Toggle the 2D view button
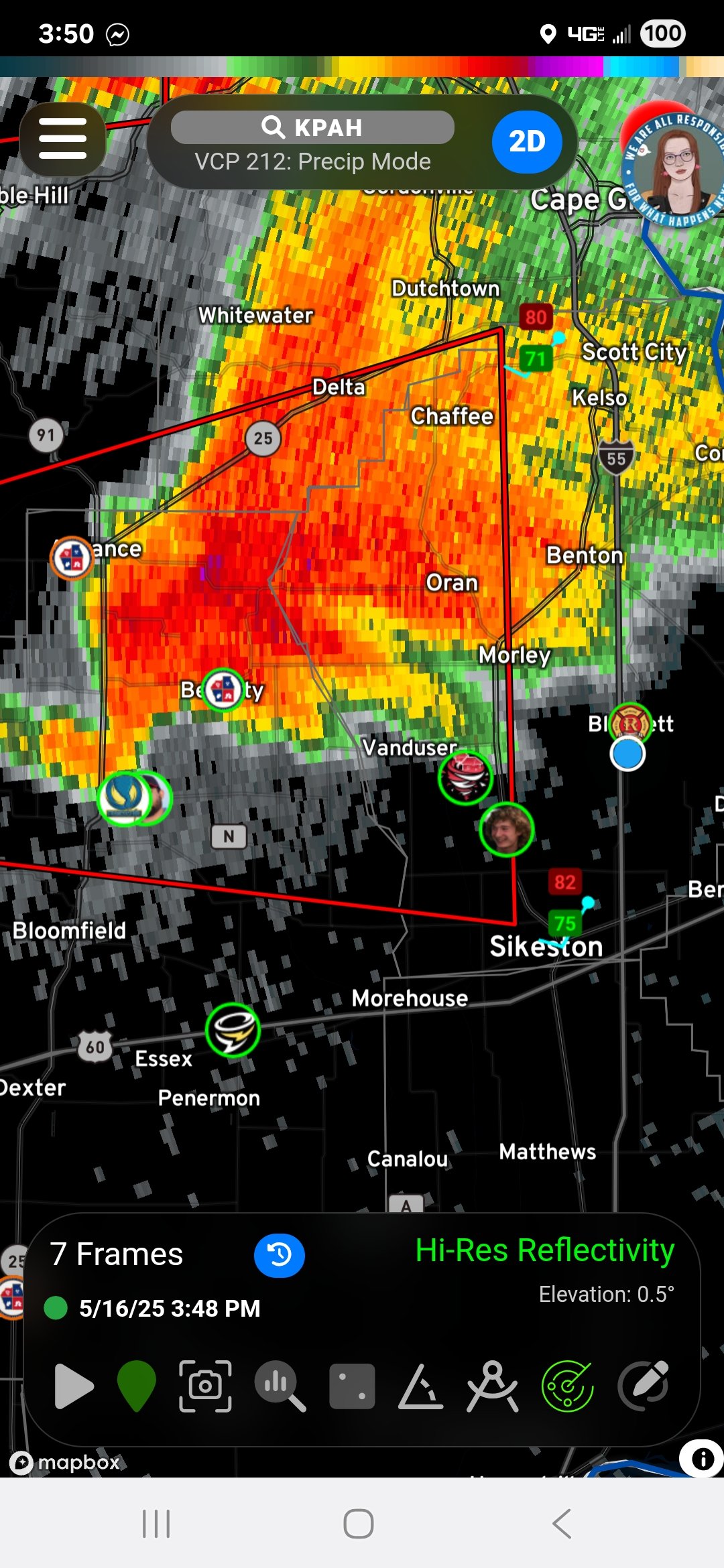This screenshot has width=724, height=1568. pos(527,141)
